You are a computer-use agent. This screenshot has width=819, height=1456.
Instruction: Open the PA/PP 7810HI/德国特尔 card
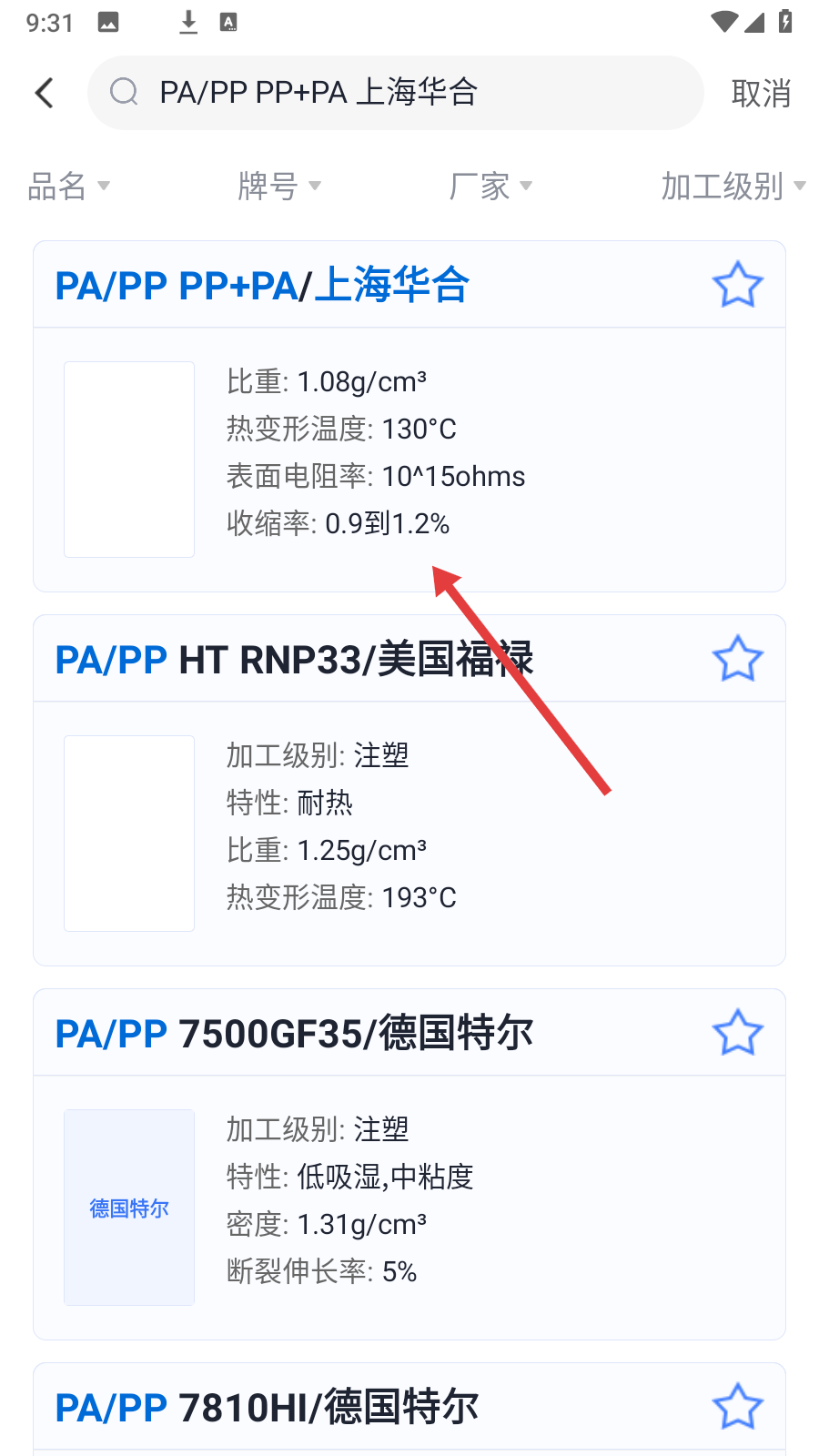click(409, 1409)
